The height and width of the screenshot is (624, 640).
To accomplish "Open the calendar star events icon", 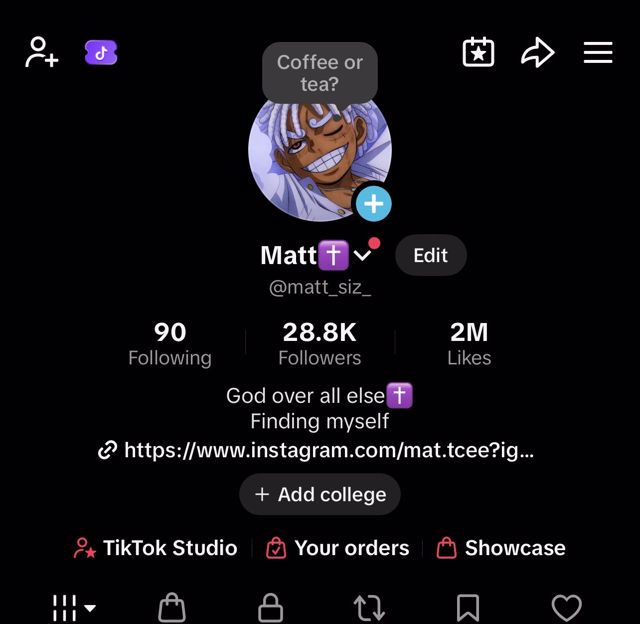I will 478,53.
